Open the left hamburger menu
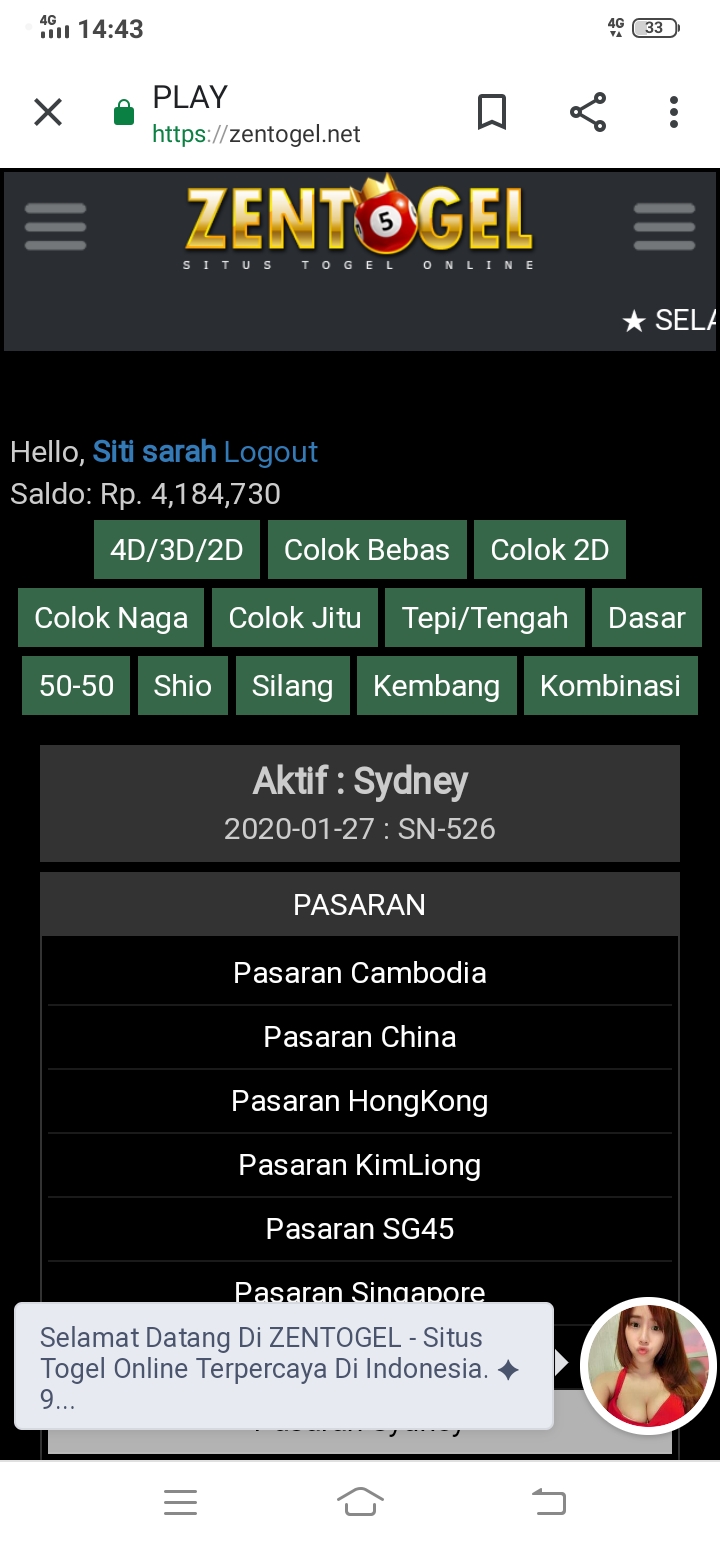 56,227
